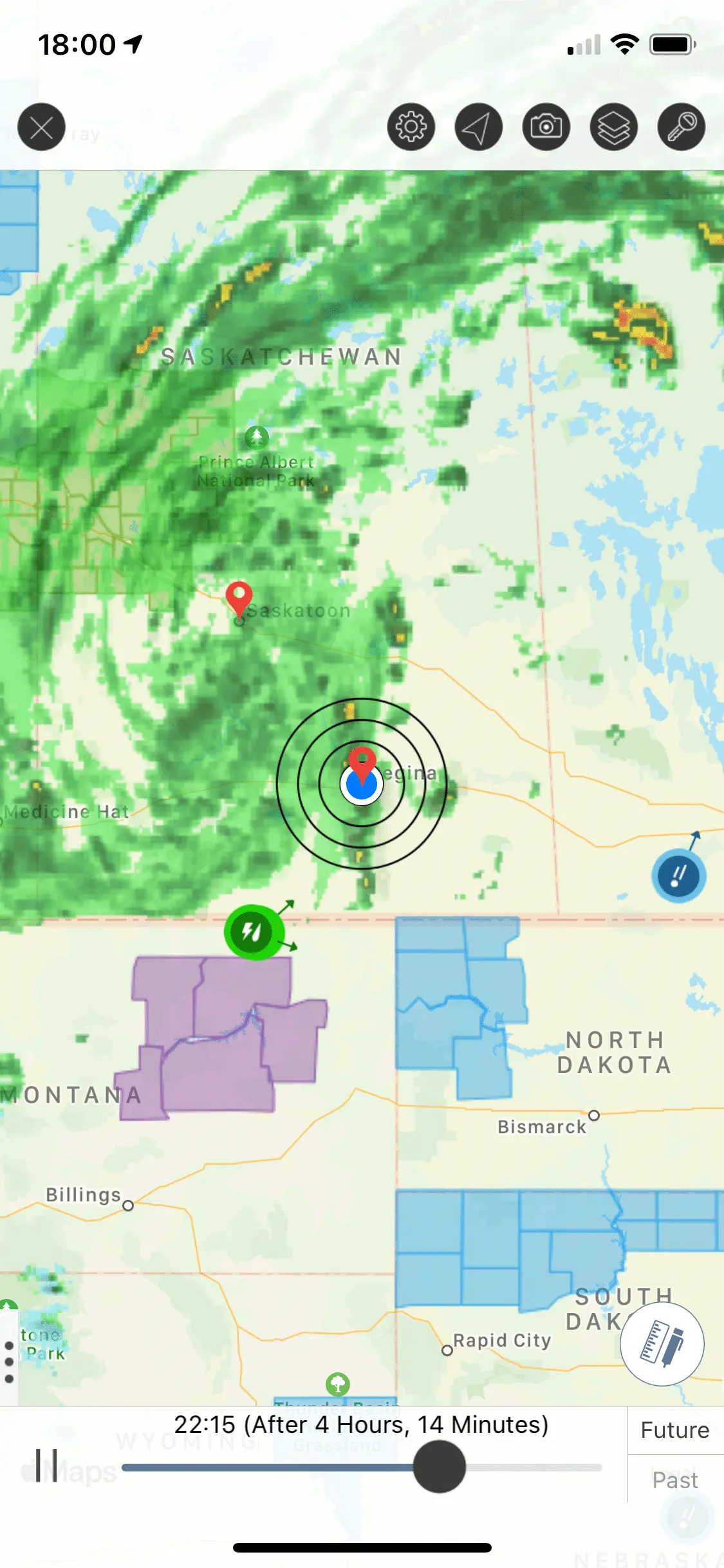Close the radar map view
The width and height of the screenshot is (724, 1568).
tap(41, 127)
